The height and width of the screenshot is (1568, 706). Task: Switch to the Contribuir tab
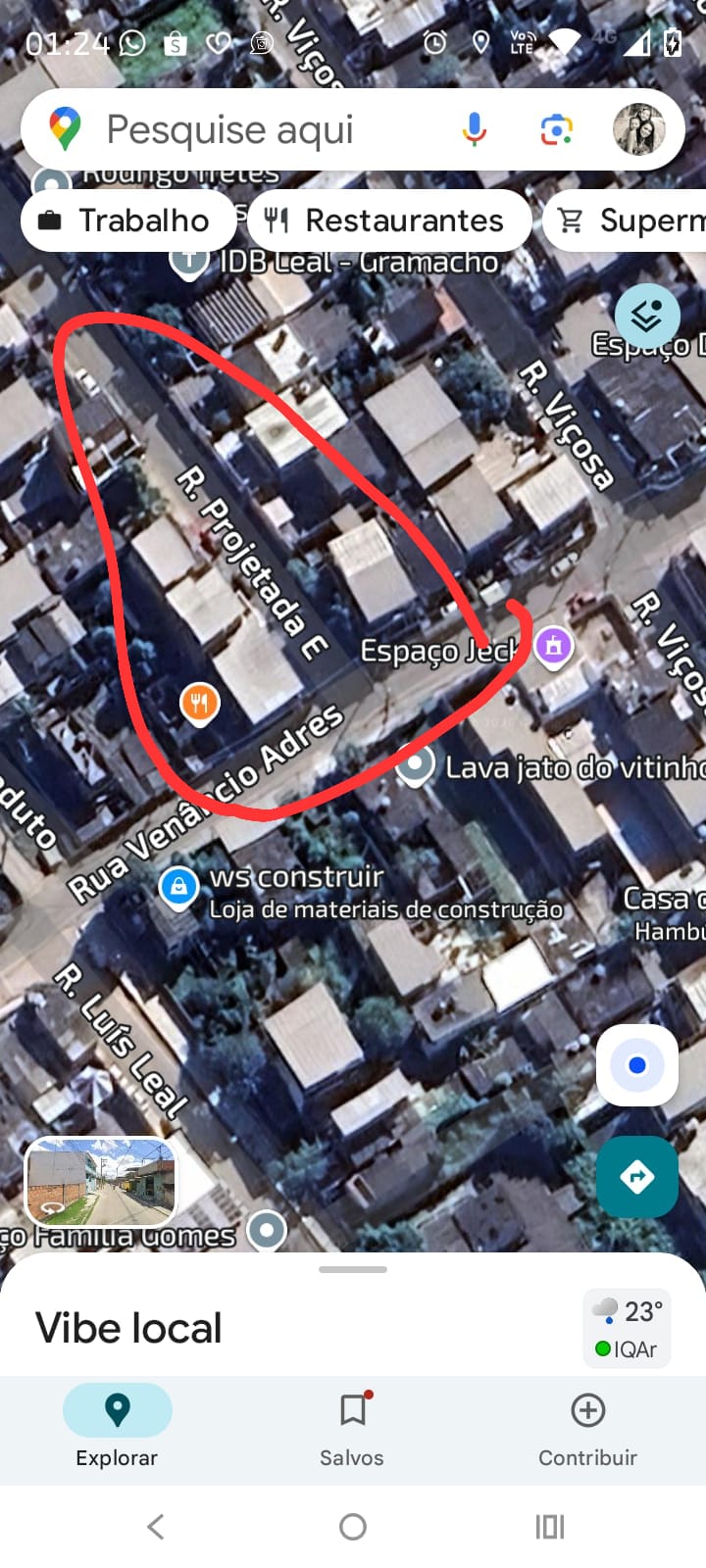click(587, 1429)
